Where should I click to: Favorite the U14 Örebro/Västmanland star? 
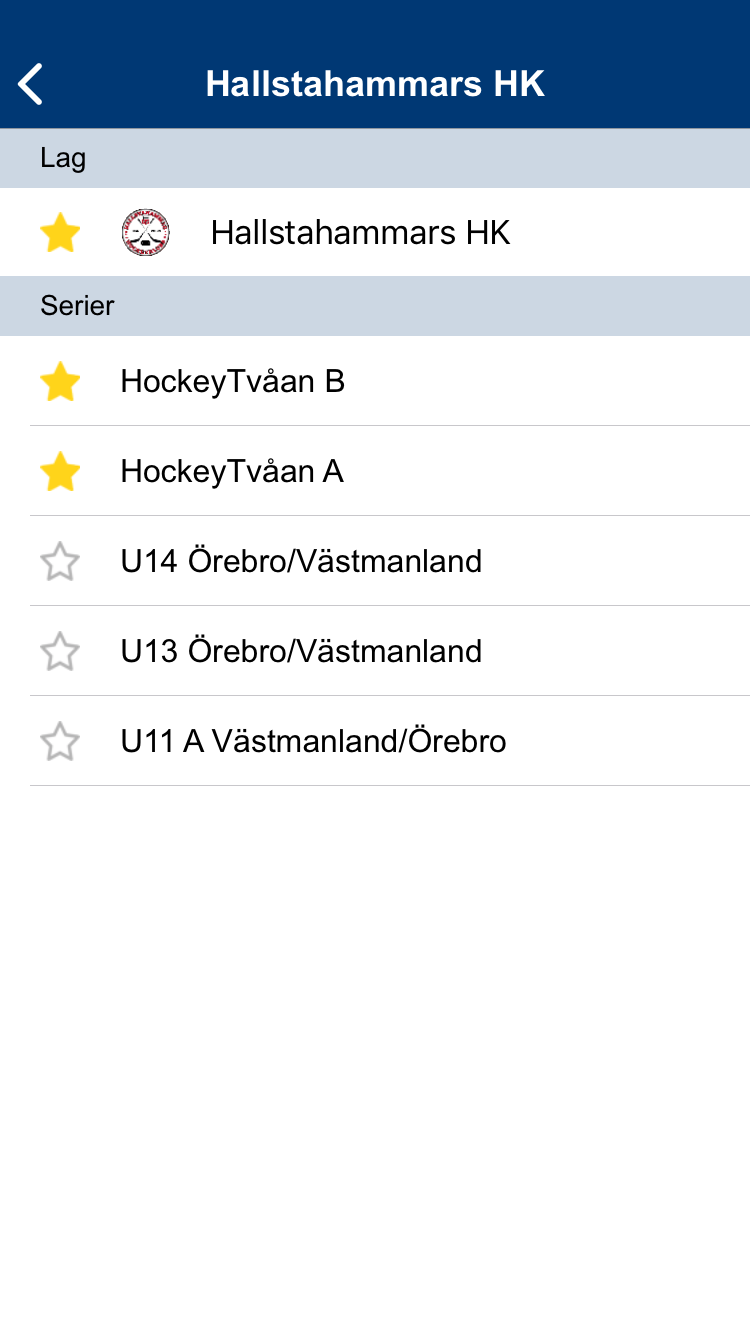(x=60, y=562)
